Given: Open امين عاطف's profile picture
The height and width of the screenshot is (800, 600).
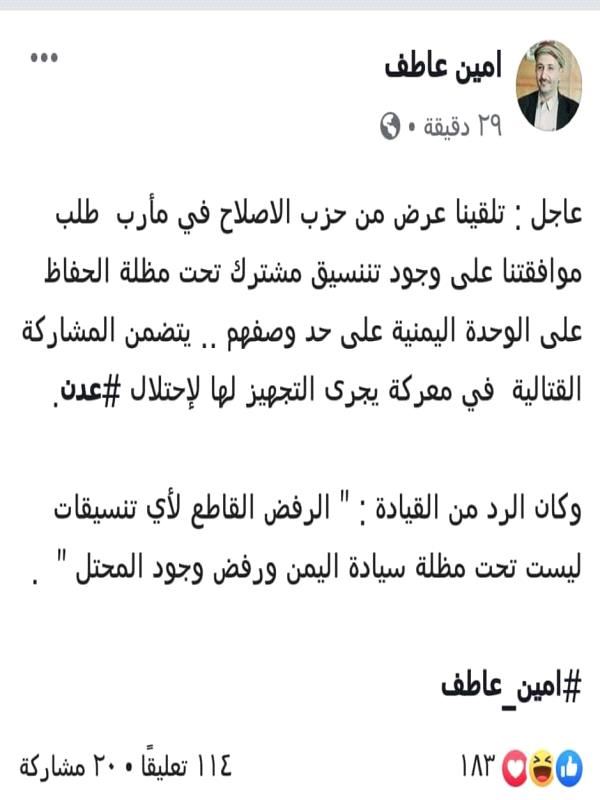Looking at the screenshot, I should [548, 86].
